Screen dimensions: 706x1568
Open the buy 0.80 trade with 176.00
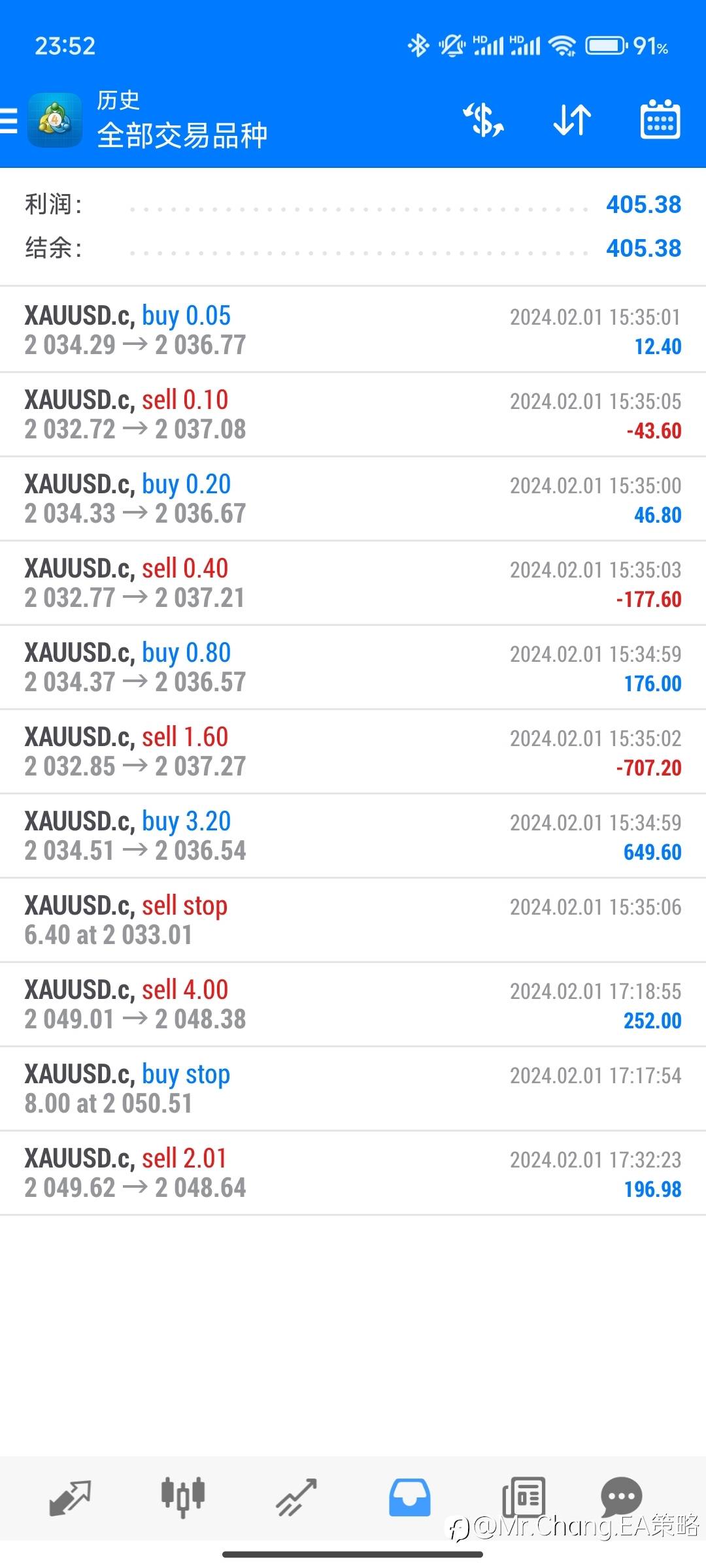(x=353, y=668)
